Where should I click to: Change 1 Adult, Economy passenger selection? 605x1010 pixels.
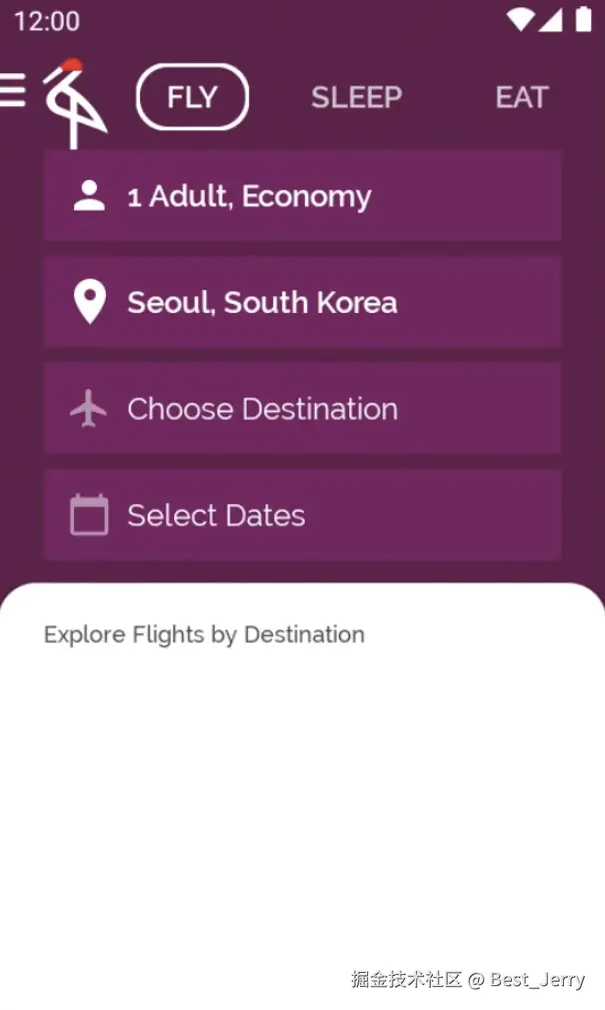click(302, 196)
